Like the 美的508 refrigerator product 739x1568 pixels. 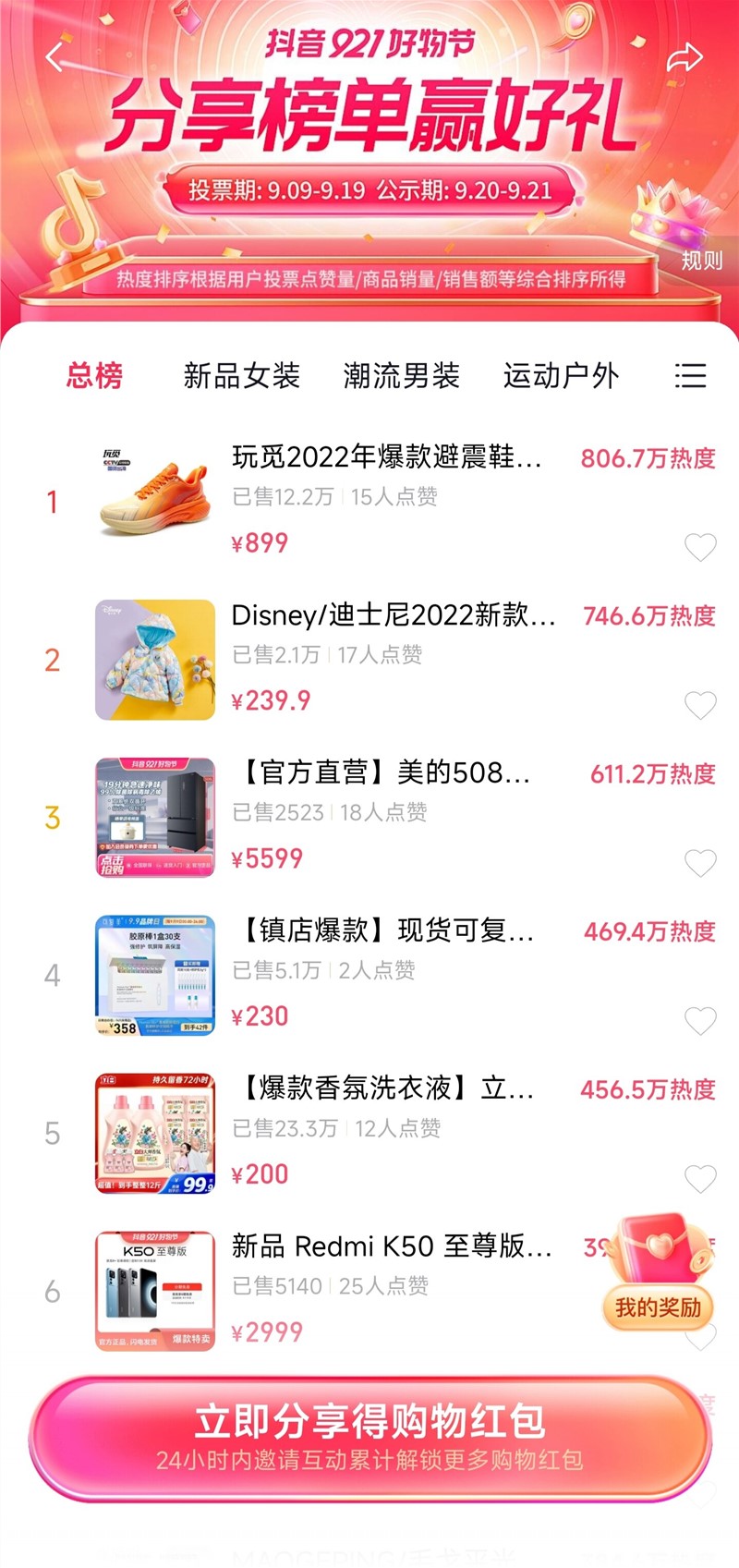coord(700,863)
